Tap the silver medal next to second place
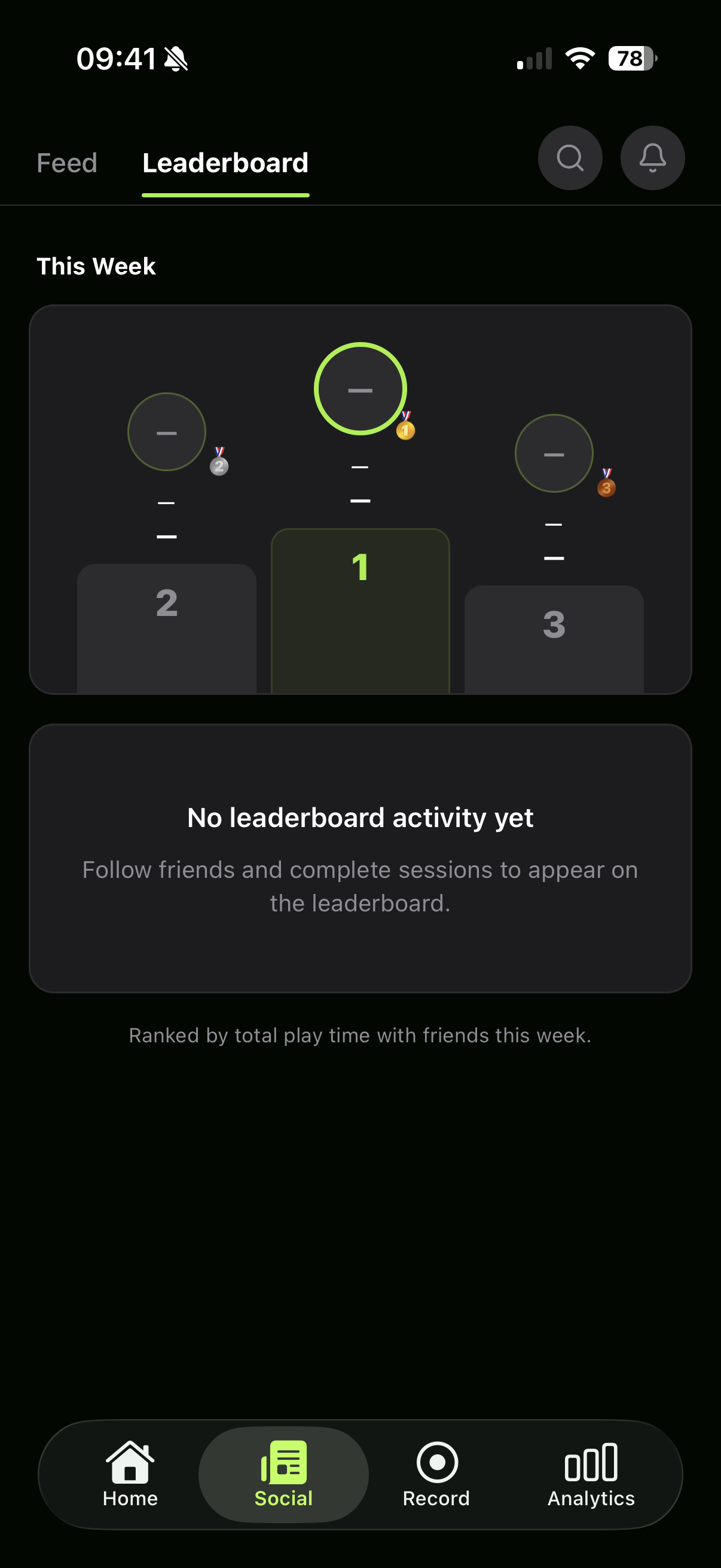 pyautogui.click(x=218, y=468)
